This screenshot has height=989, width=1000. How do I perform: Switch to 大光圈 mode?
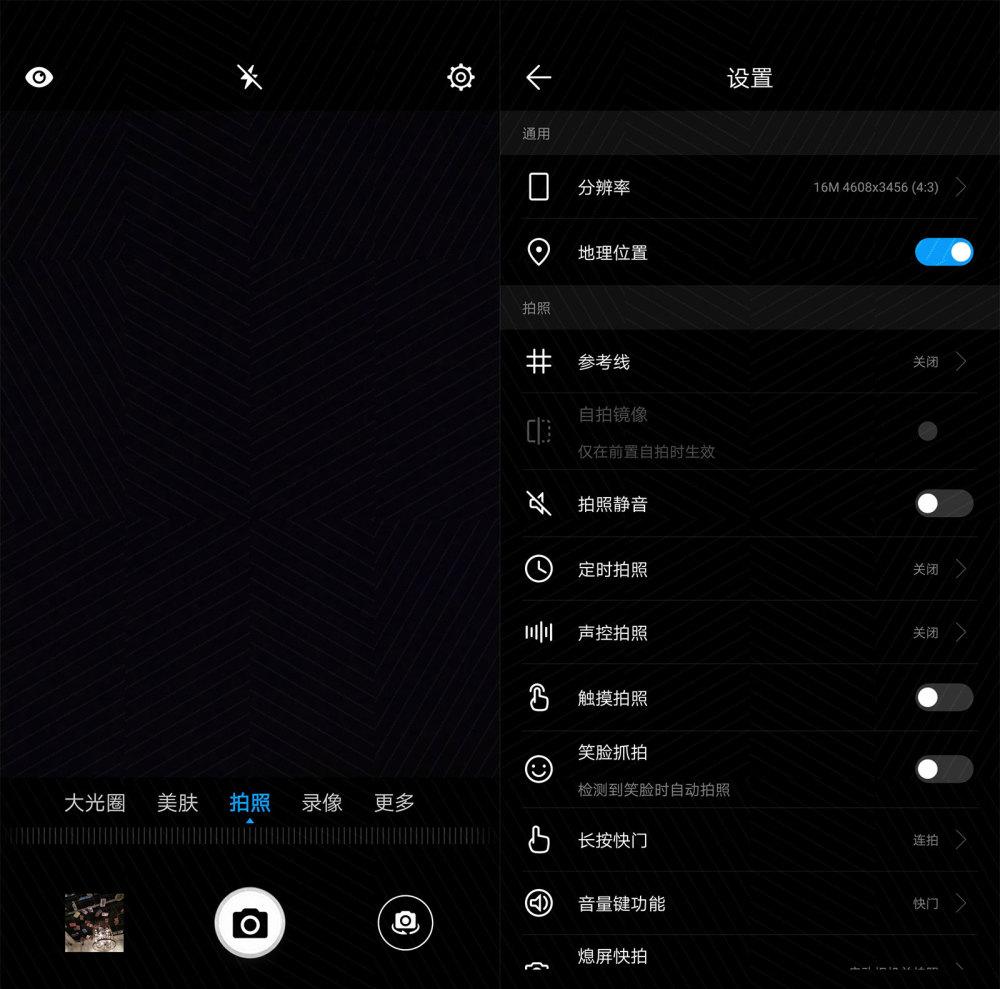pos(95,802)
